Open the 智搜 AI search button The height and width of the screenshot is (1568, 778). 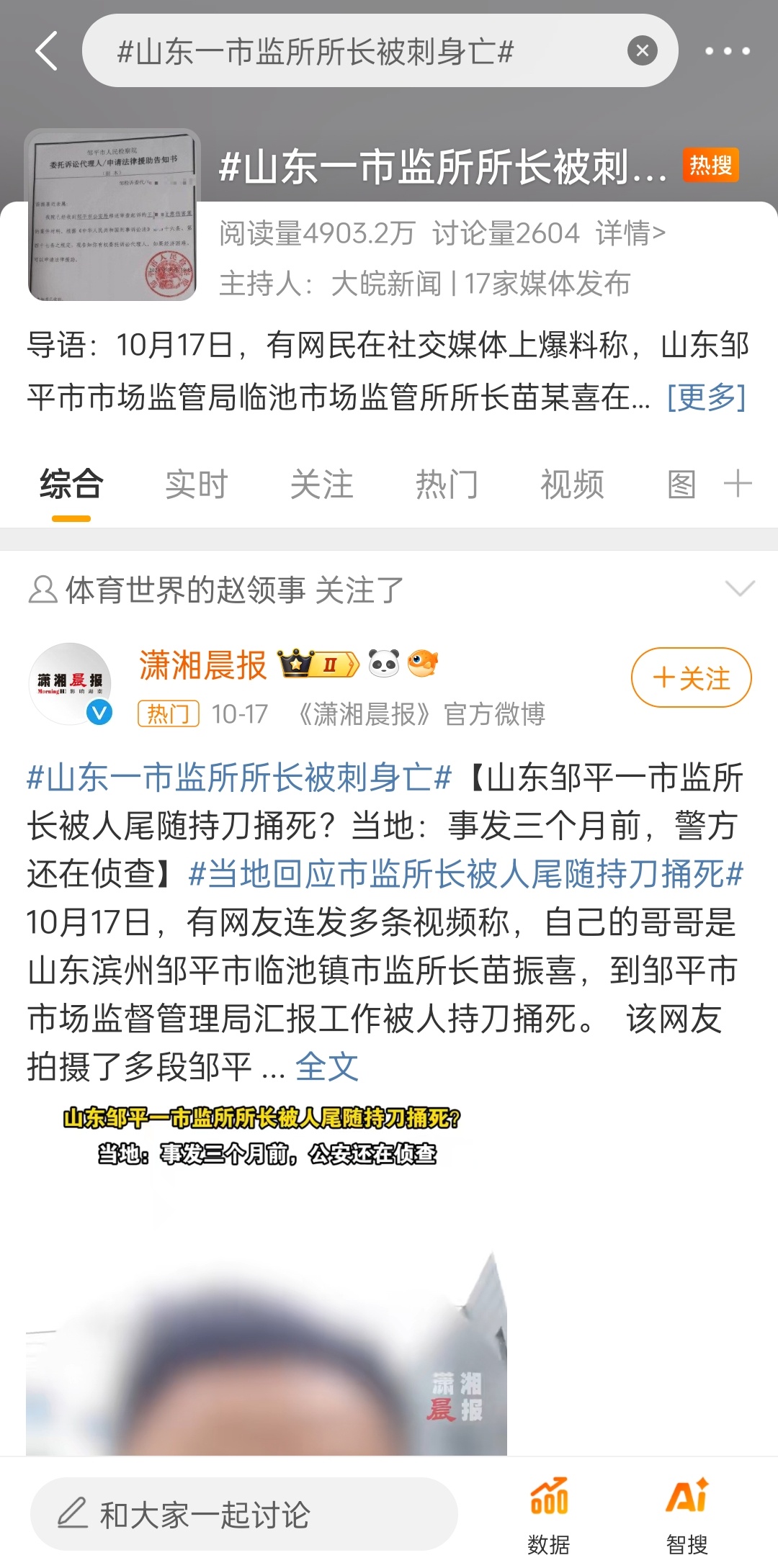point(687,1515)
